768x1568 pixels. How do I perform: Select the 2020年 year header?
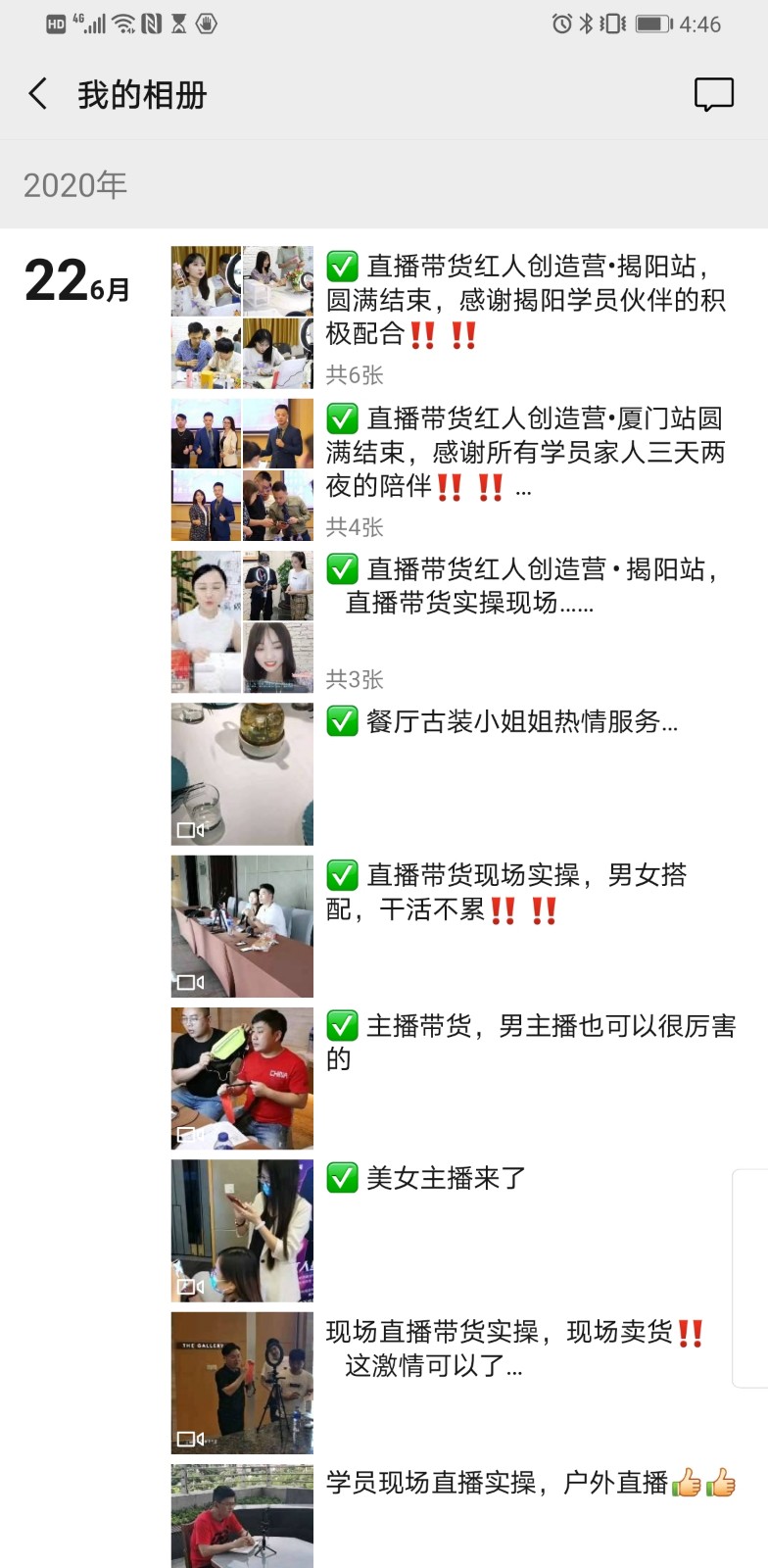[x=75, y=184]
